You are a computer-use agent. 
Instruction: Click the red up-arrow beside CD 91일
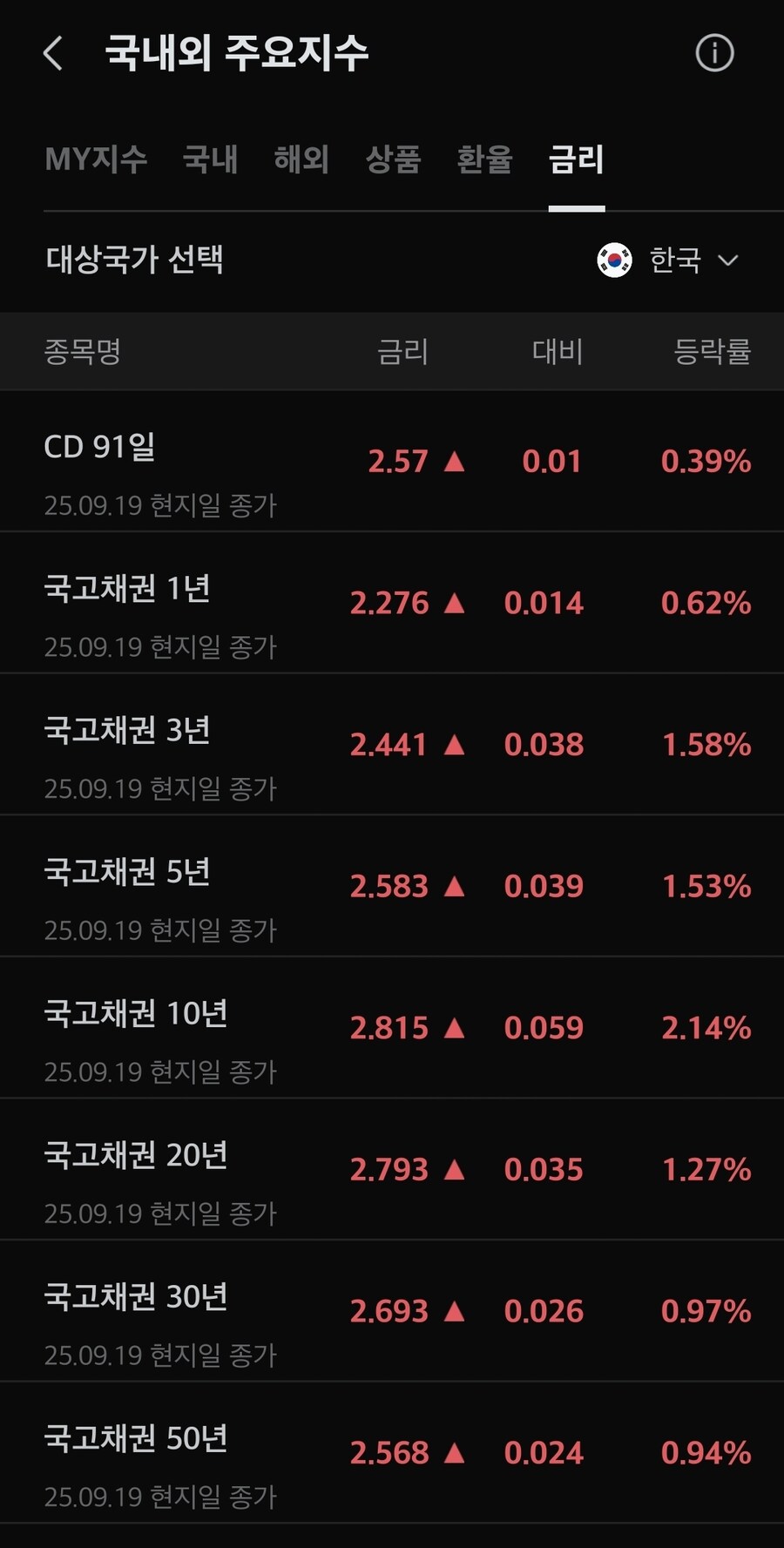452,460
